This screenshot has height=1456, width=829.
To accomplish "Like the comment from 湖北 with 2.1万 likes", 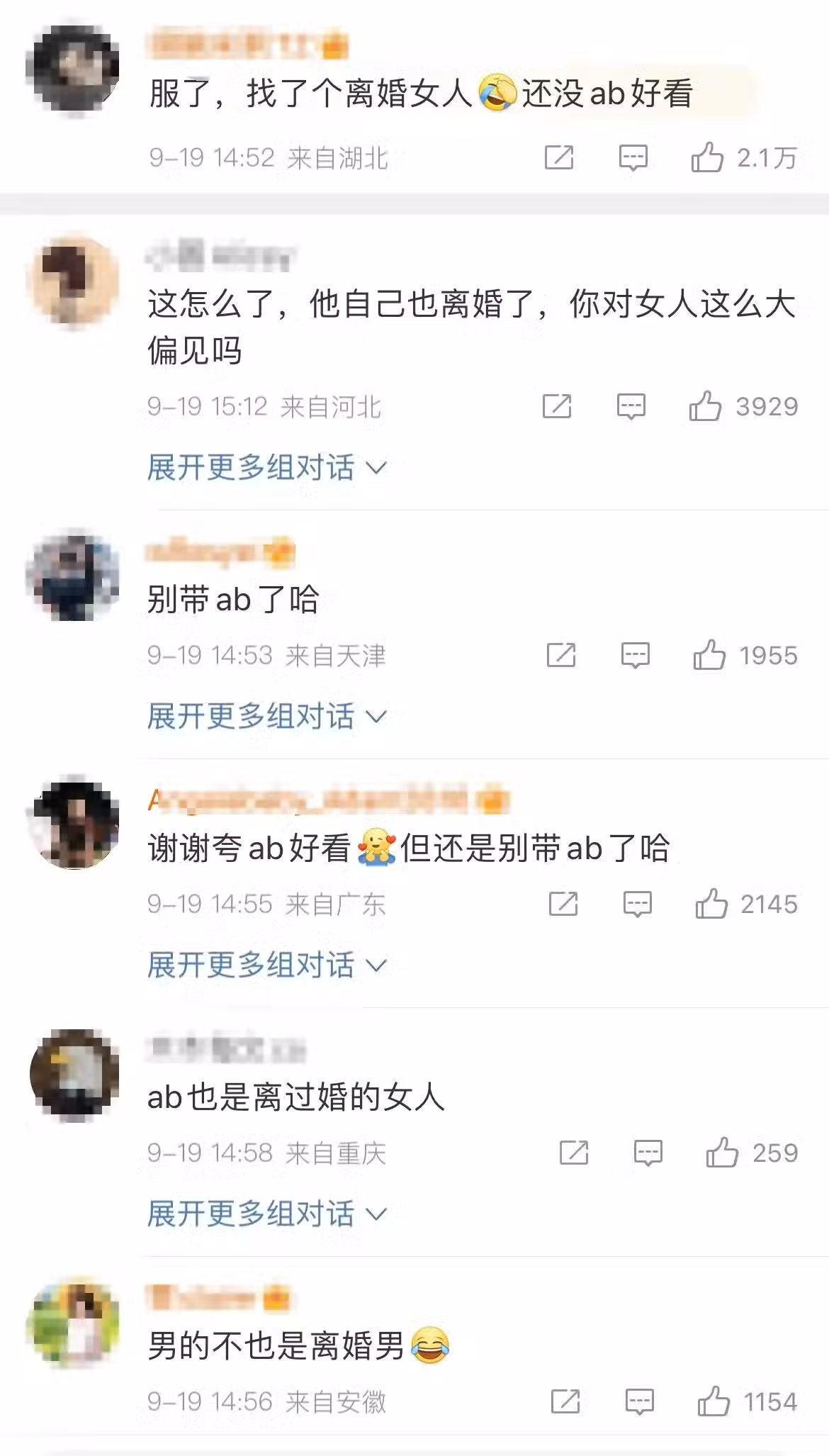I will [707, 157].
